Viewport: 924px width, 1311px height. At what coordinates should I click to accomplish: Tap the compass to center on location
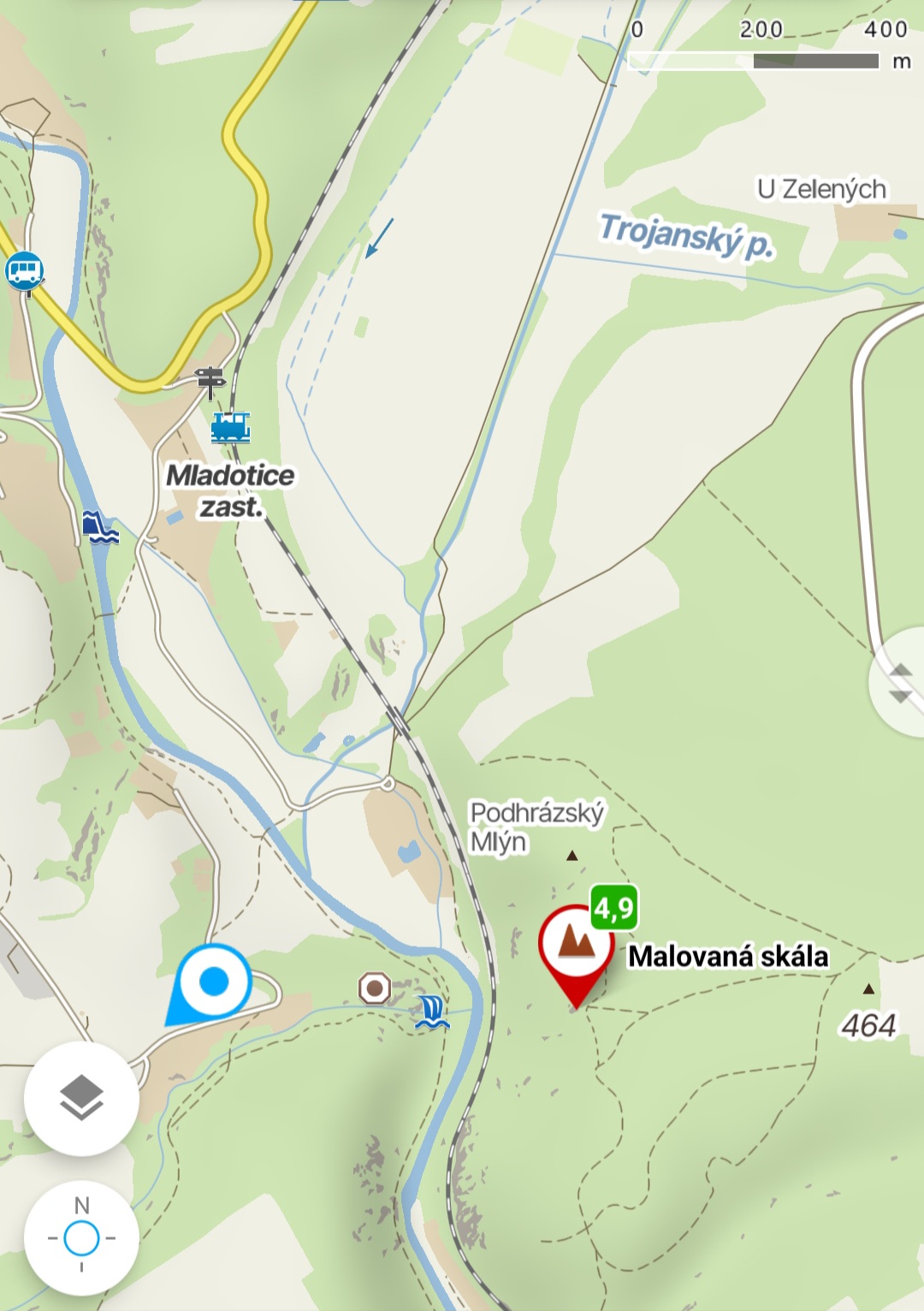coord(81,1237)
